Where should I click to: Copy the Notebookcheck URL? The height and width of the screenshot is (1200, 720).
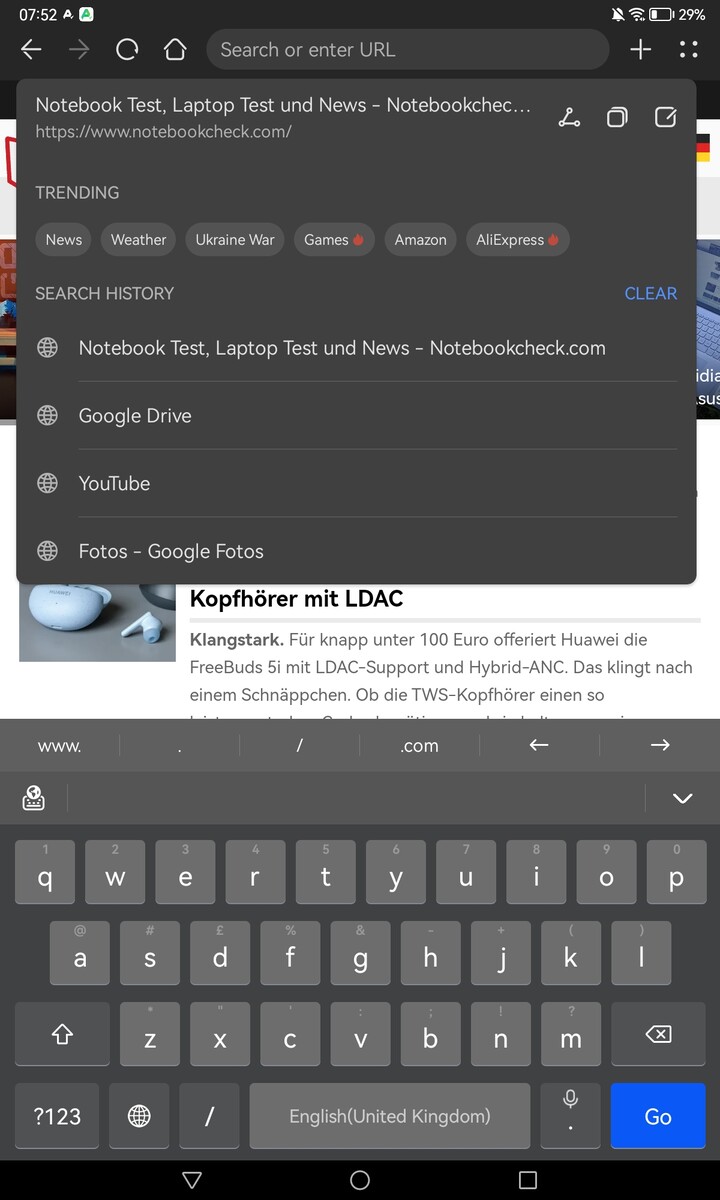[x=617, y=118]
